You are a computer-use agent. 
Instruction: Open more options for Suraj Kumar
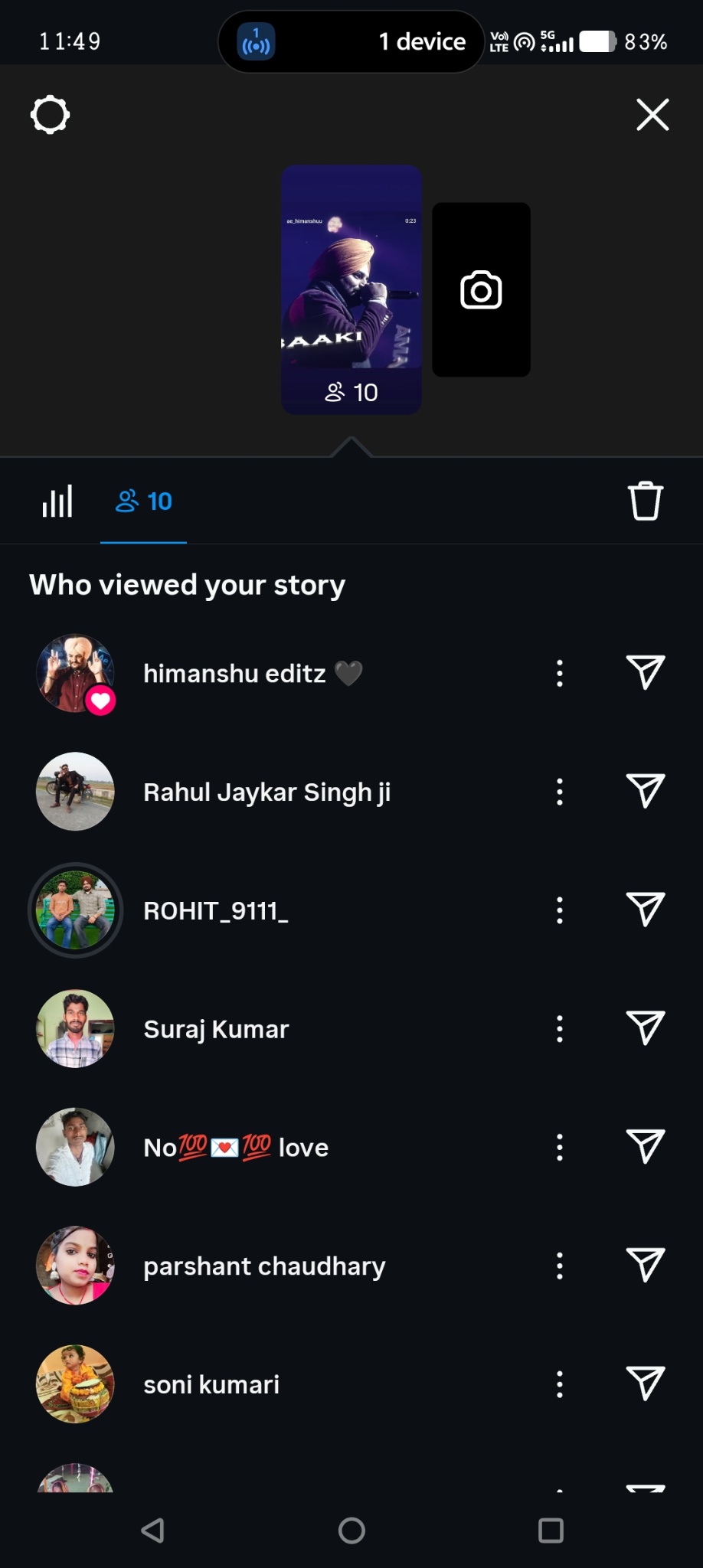click(560, 1029)
